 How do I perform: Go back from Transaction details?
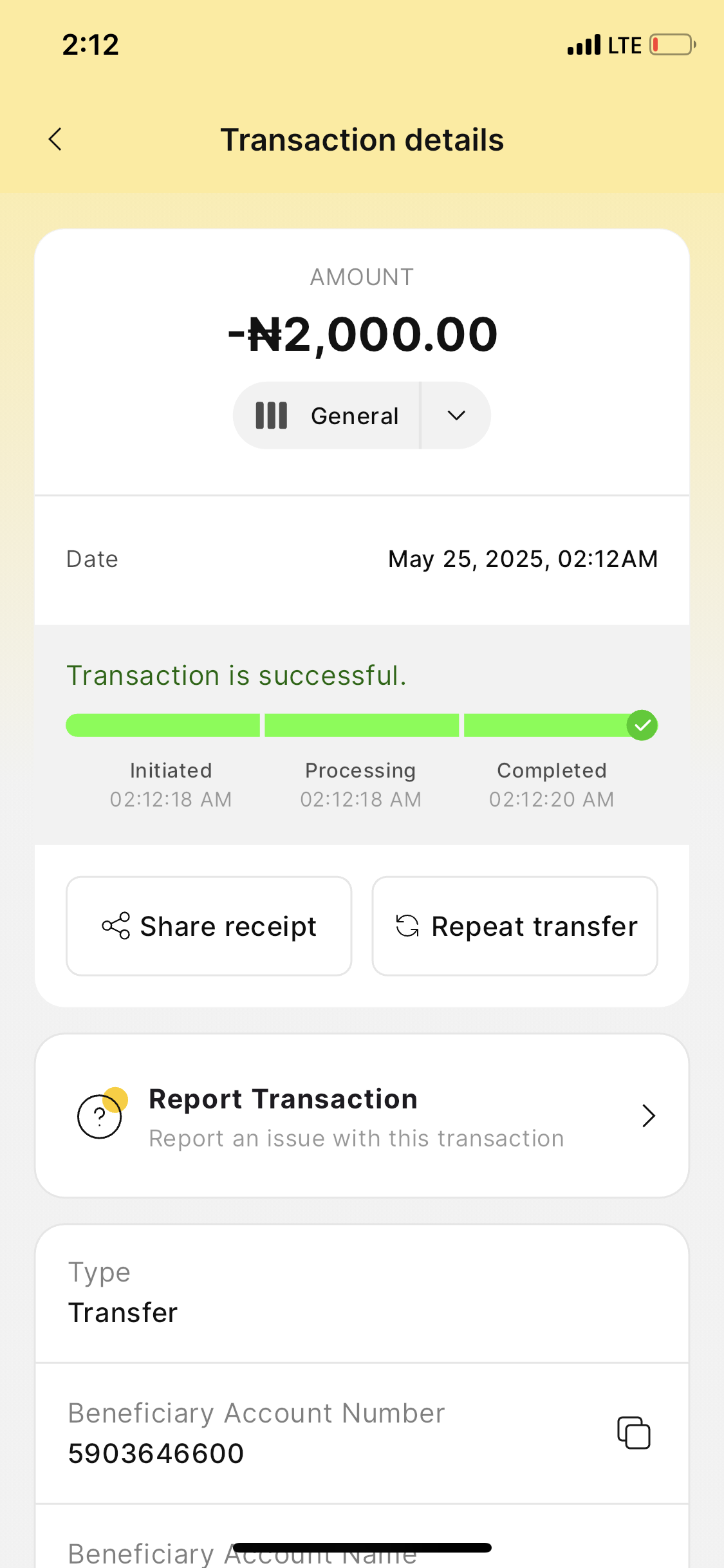click(x=56, y=139)
